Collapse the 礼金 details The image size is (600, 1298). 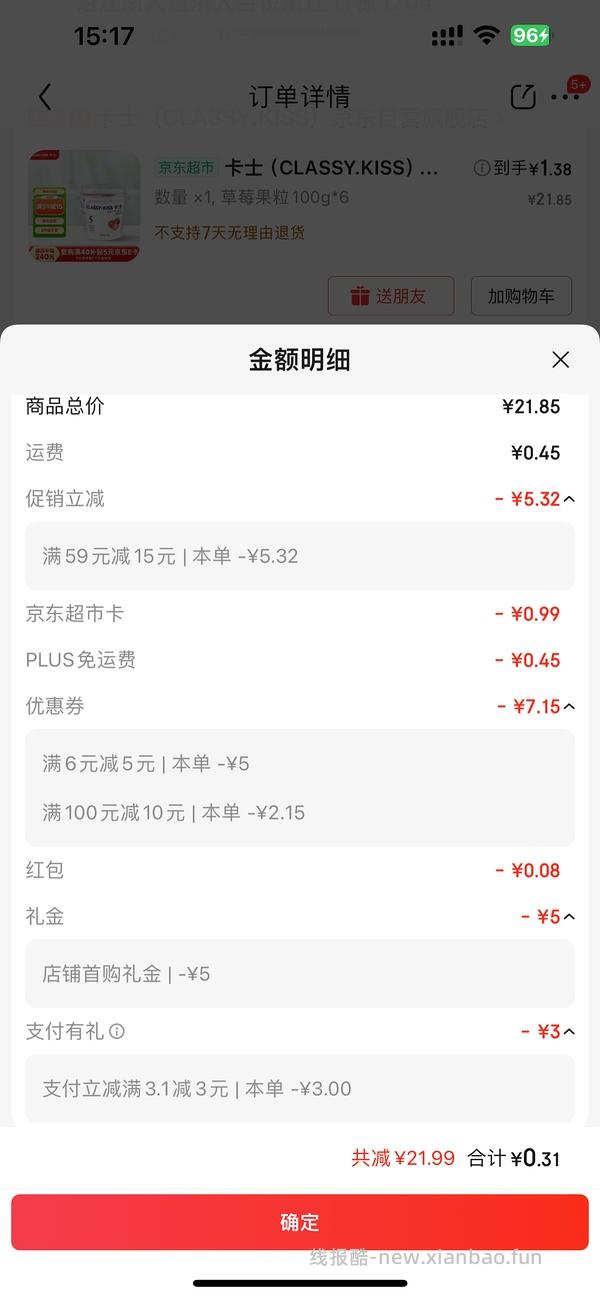tap(569, 917)
